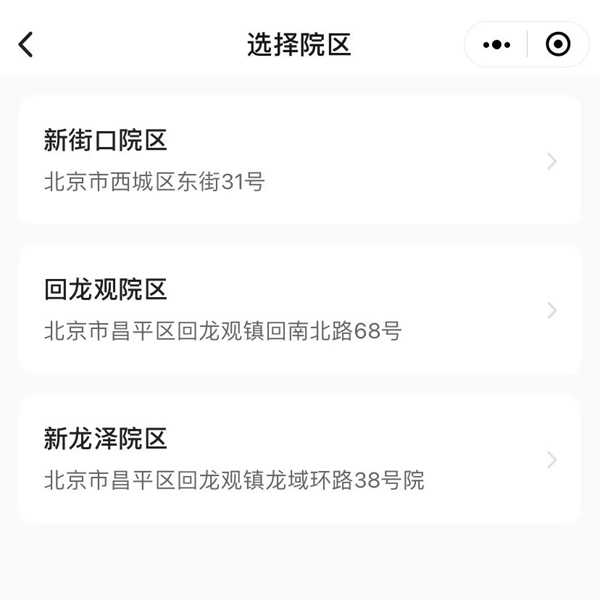Pick 新龙泽院区 campus

point(299,459)
